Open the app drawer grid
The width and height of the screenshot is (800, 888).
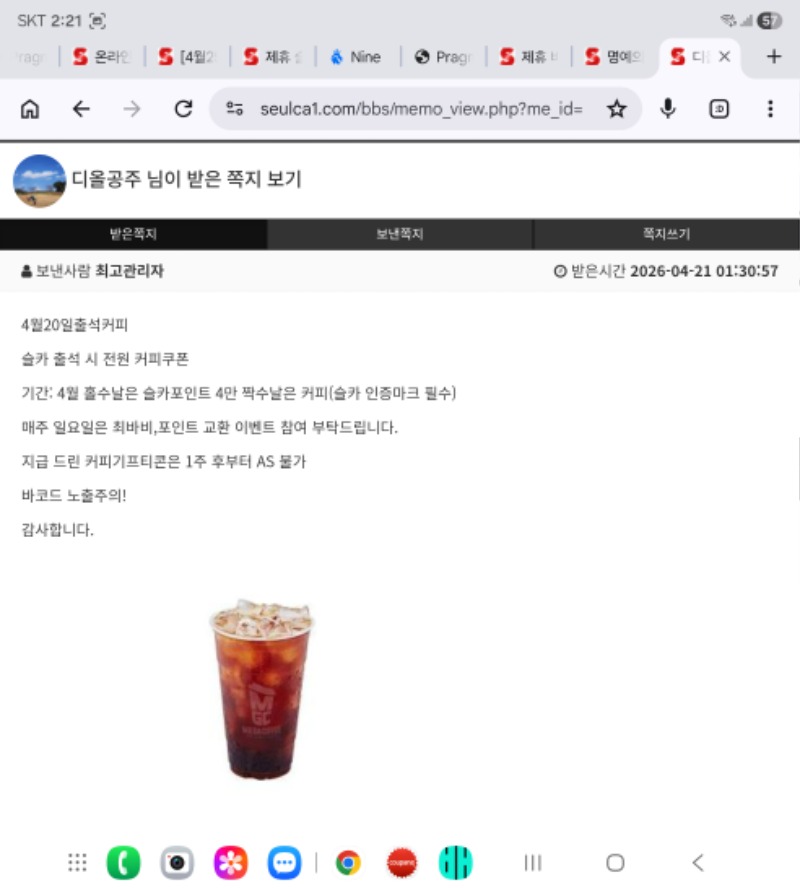click(x=77, y=862)
